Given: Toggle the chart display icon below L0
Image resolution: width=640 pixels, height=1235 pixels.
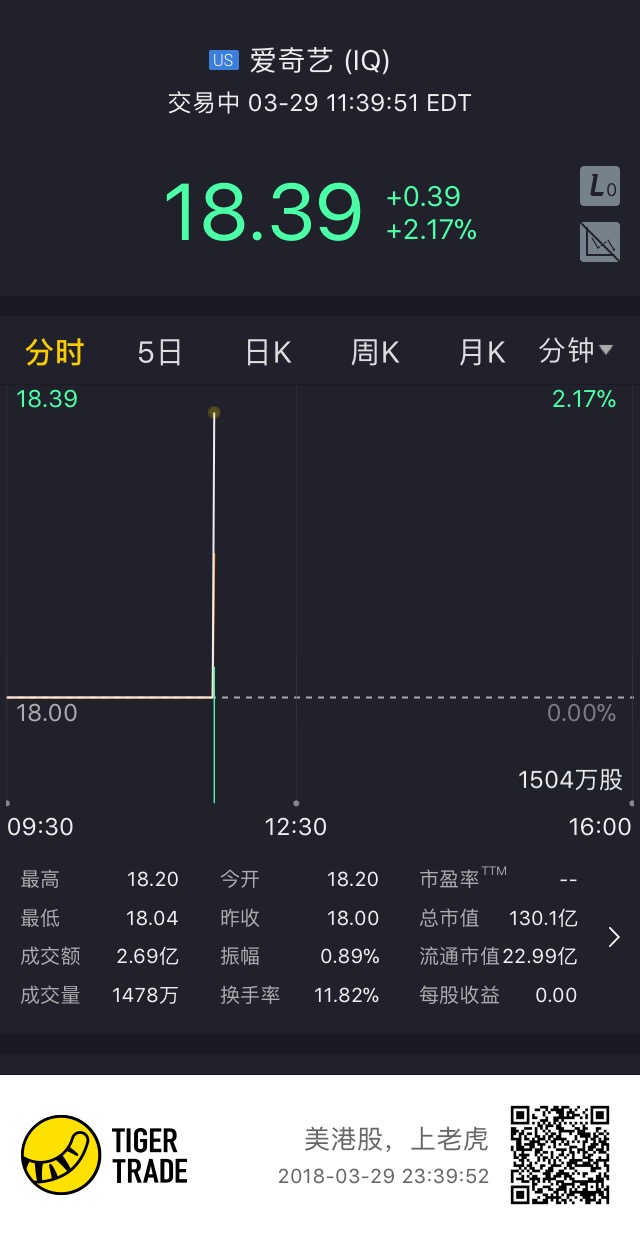Looking at the screenshot, I should pos(600,242).
